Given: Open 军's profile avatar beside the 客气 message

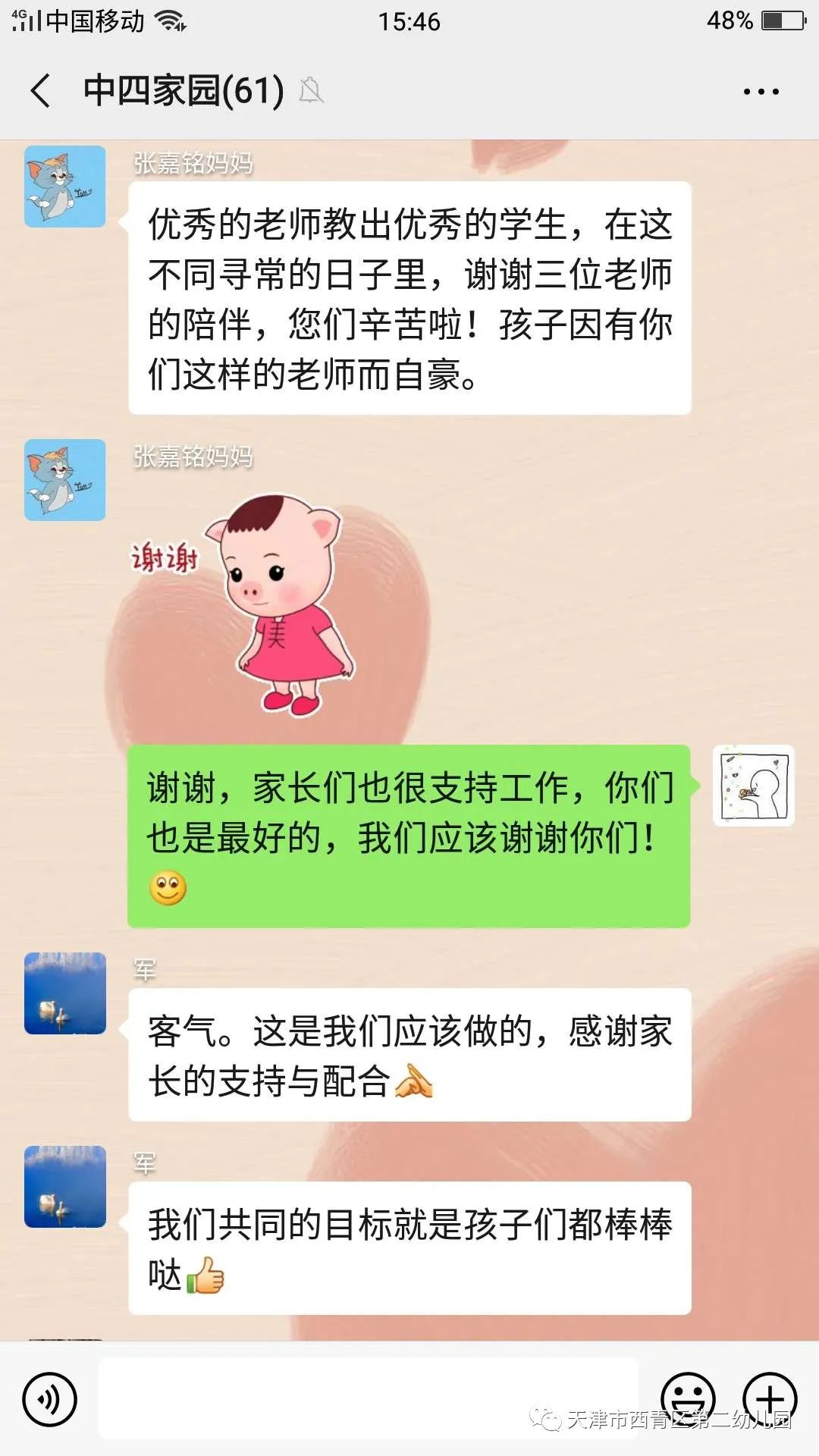Looking at the screenshot, I should [x=65, y=993].
